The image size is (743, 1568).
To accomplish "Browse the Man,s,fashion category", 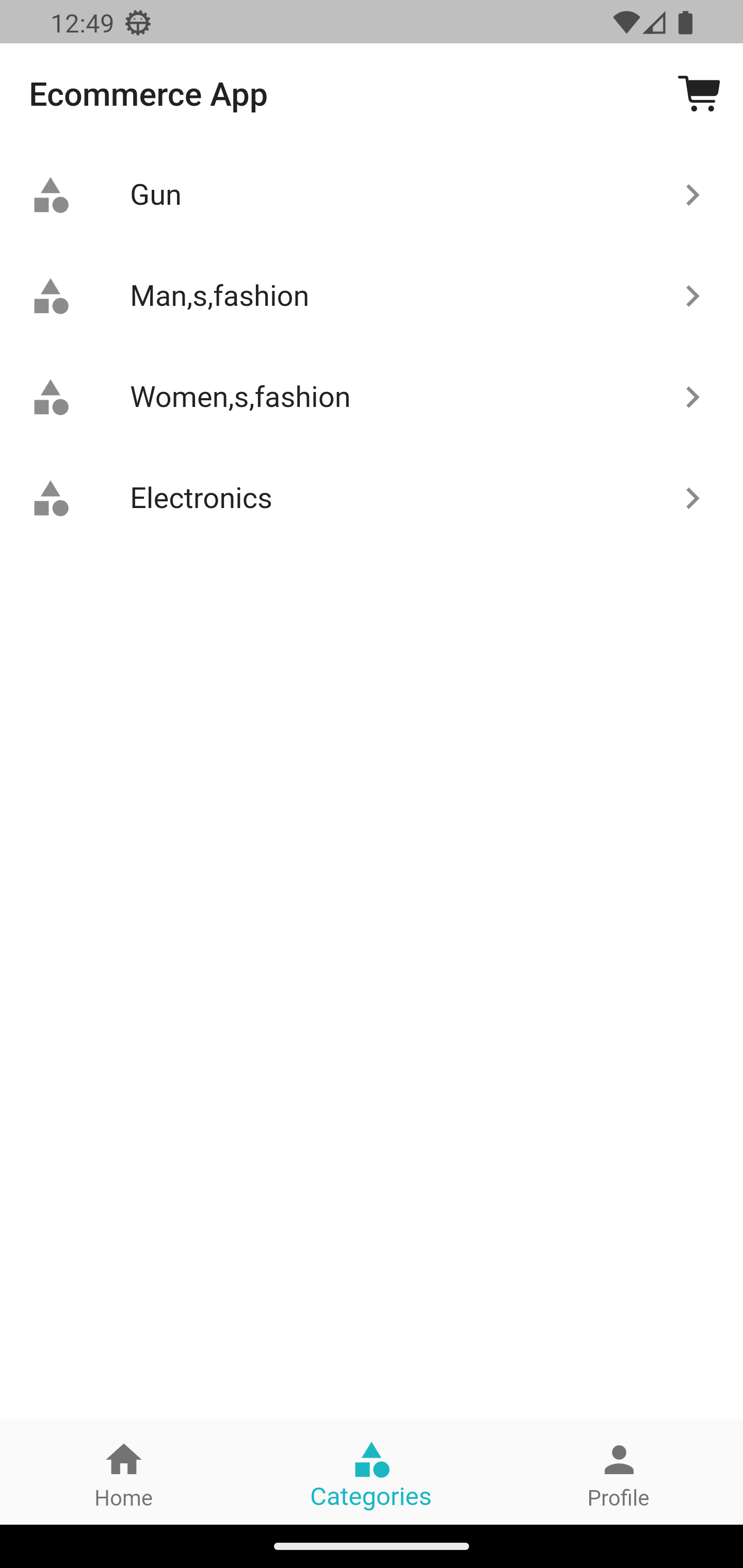I will [372, 296].
